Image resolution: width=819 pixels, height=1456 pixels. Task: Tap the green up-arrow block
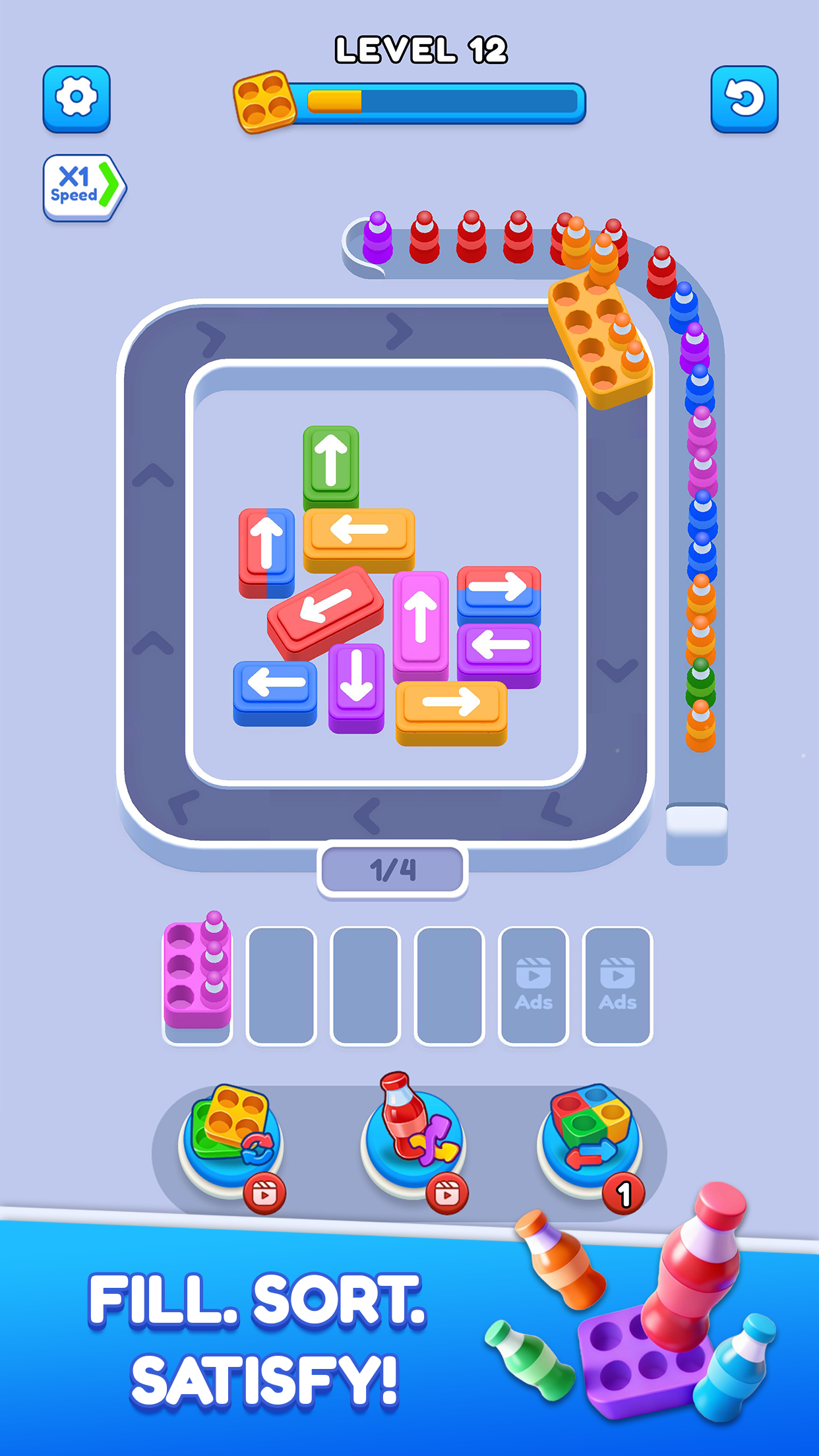tap(331, 464)
